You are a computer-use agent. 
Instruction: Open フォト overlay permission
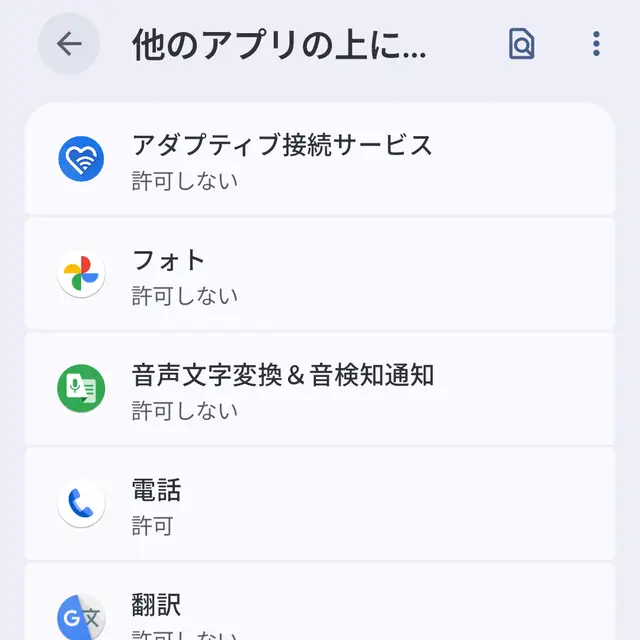point(320,275)
